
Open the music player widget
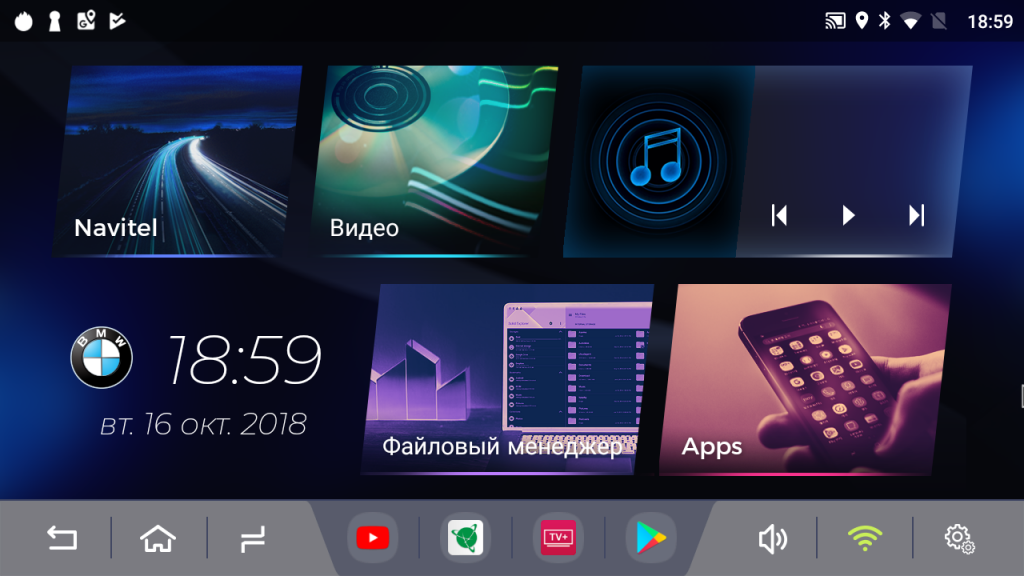click(655, 160)
